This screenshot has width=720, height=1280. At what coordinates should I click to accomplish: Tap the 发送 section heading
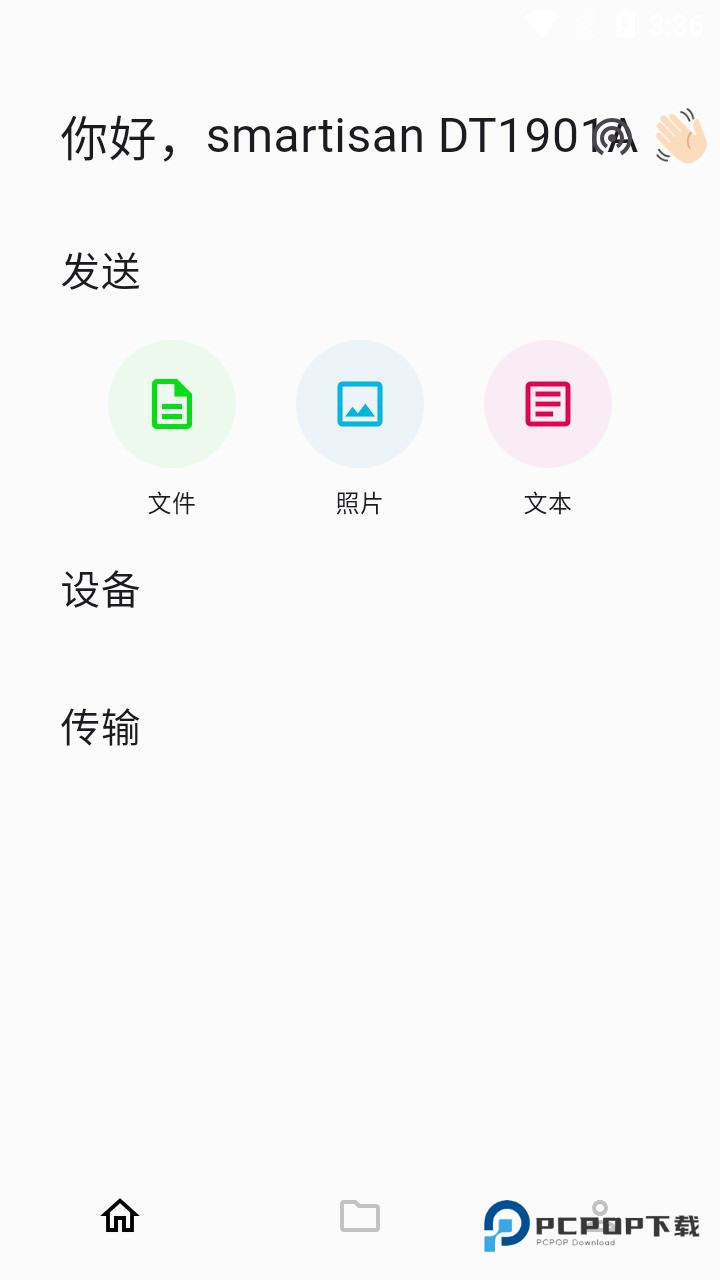pyautogui.click(x=101, y=272)
